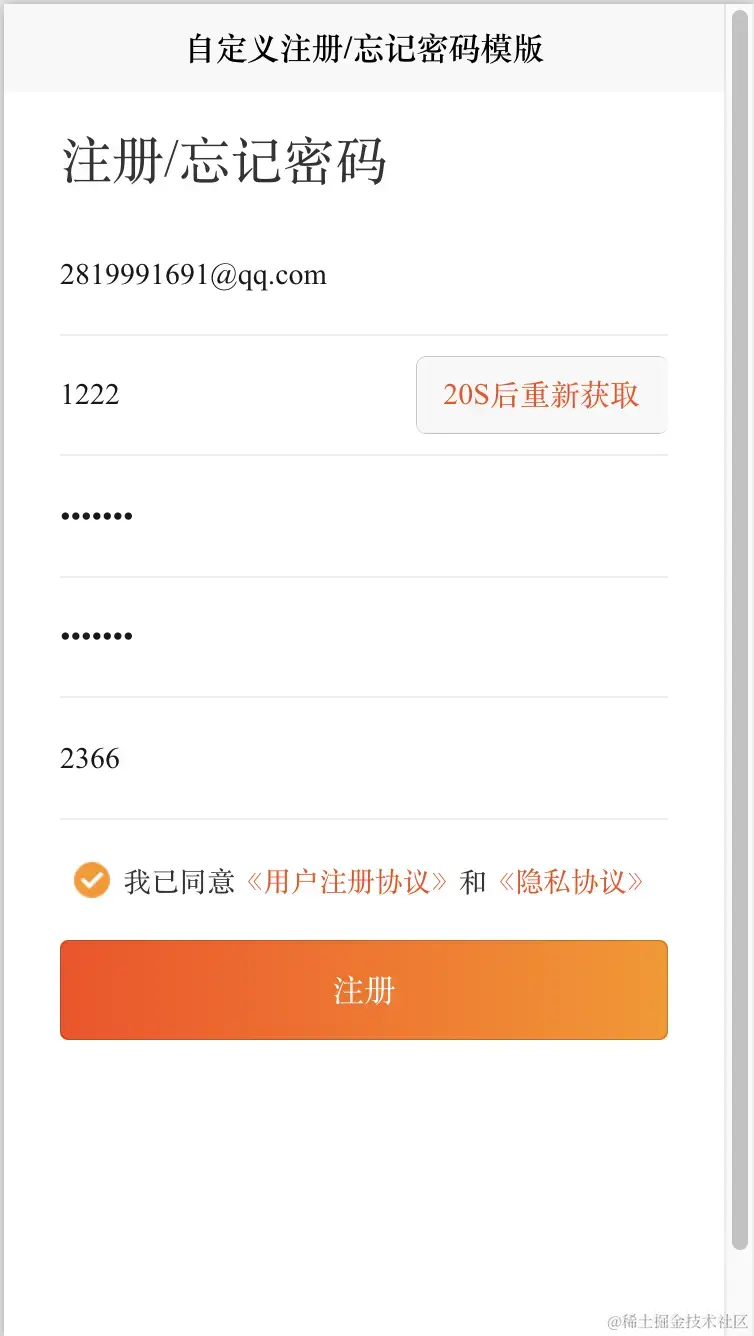
Task: Open the 《隐私协议》 link
Action: 570,882
